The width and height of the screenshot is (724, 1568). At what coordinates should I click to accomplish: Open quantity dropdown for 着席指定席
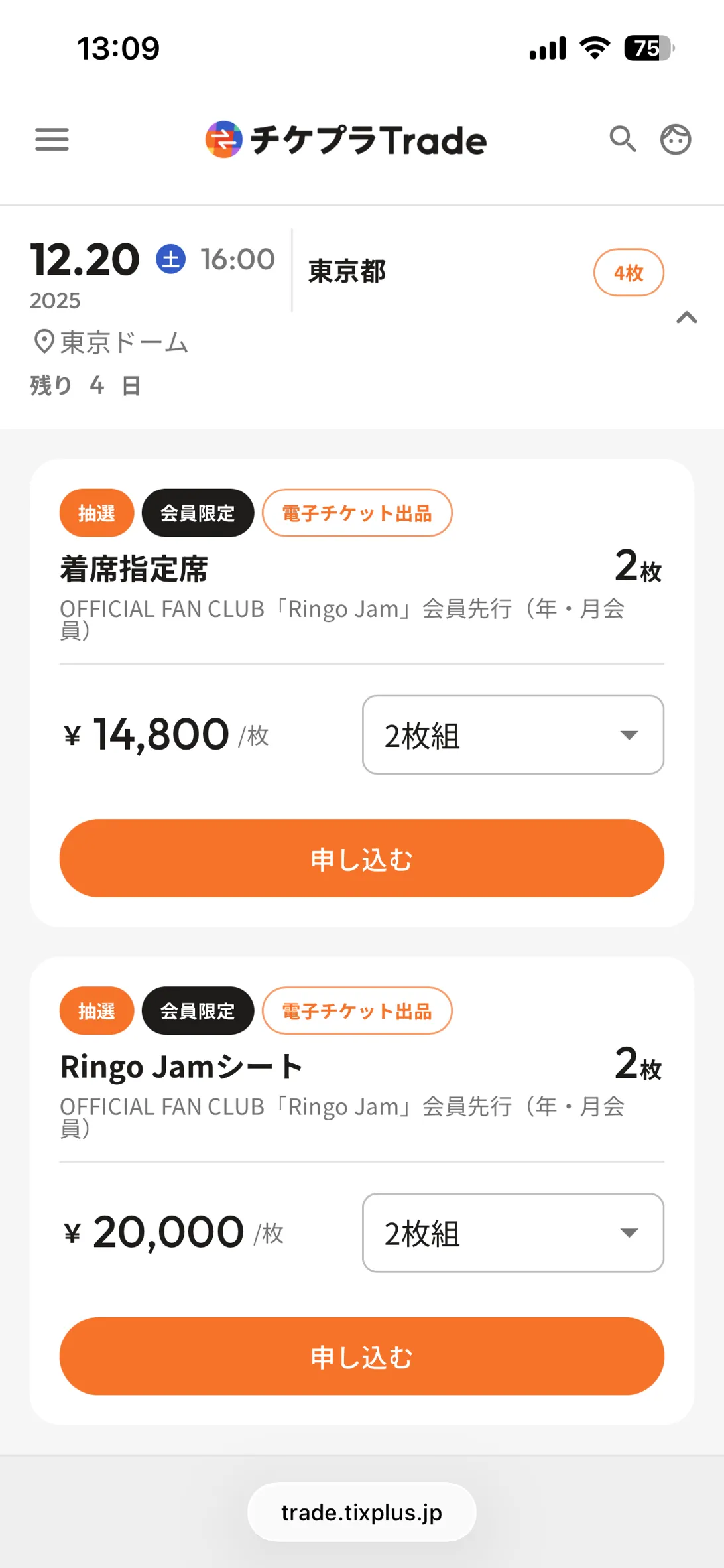(513, 735)
